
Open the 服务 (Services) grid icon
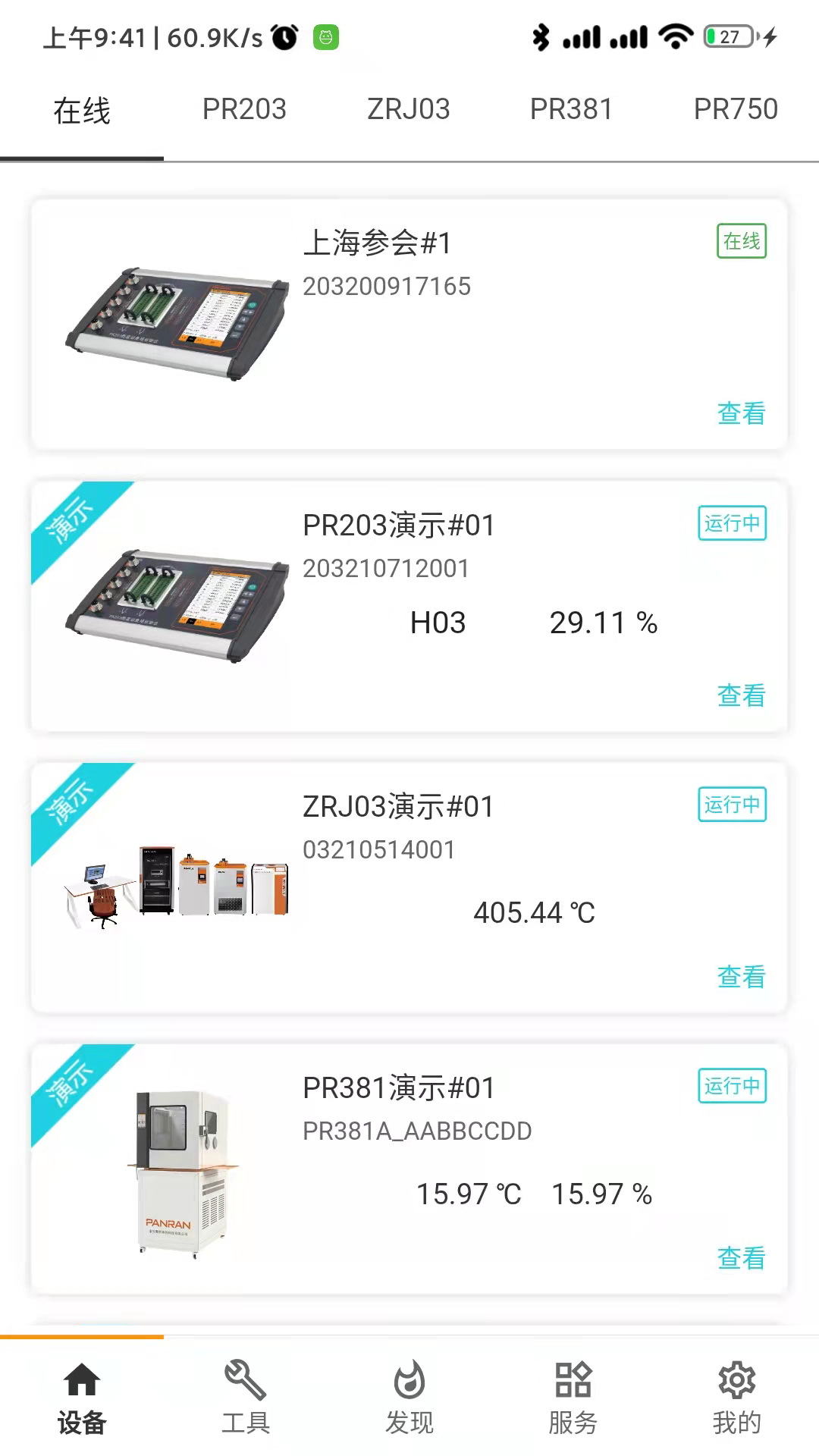tap(573, 1382)
